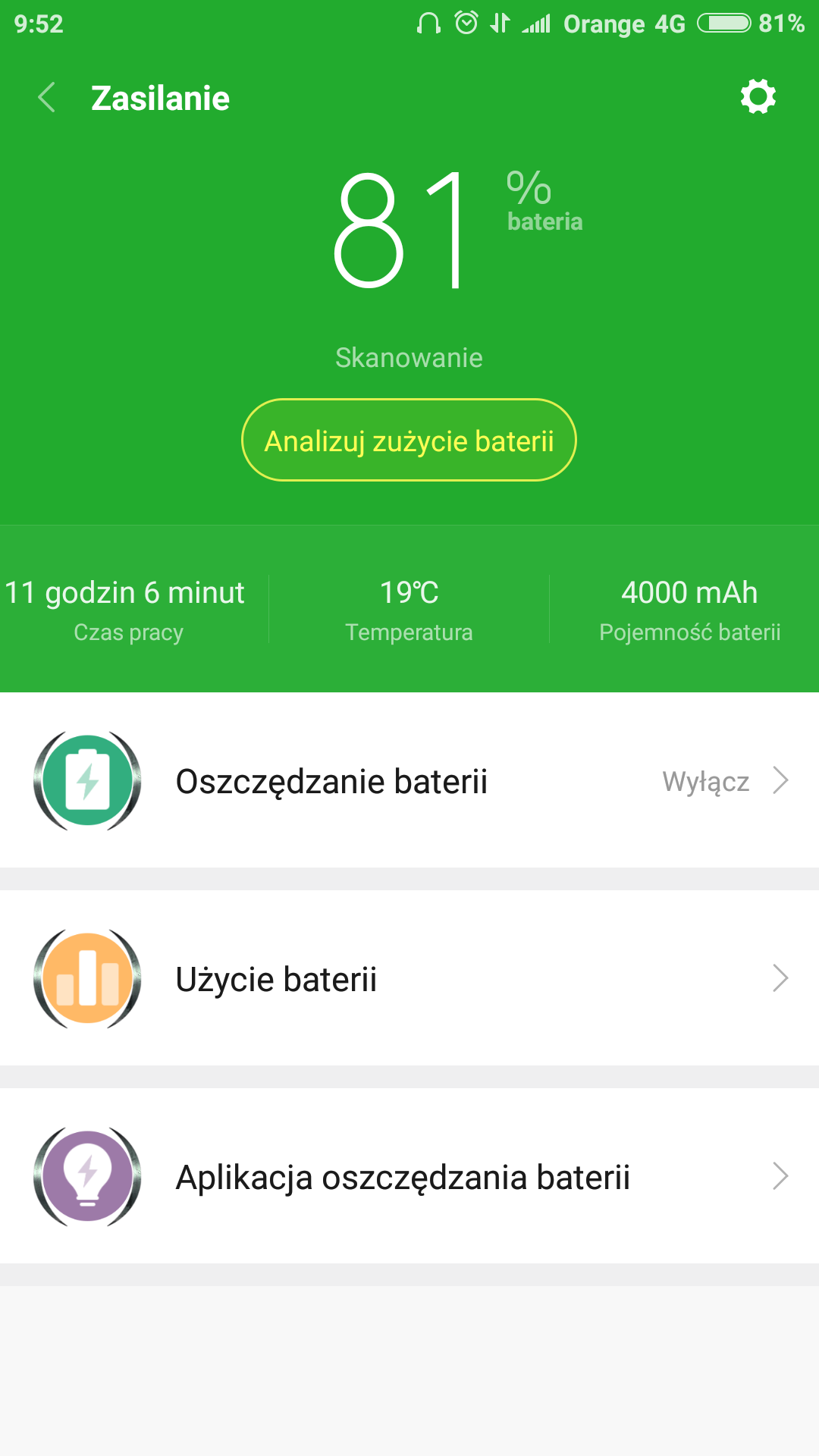Open the Użycie baterii row
Viewport: 819px width, 1456px height.
tap(409, 979)
